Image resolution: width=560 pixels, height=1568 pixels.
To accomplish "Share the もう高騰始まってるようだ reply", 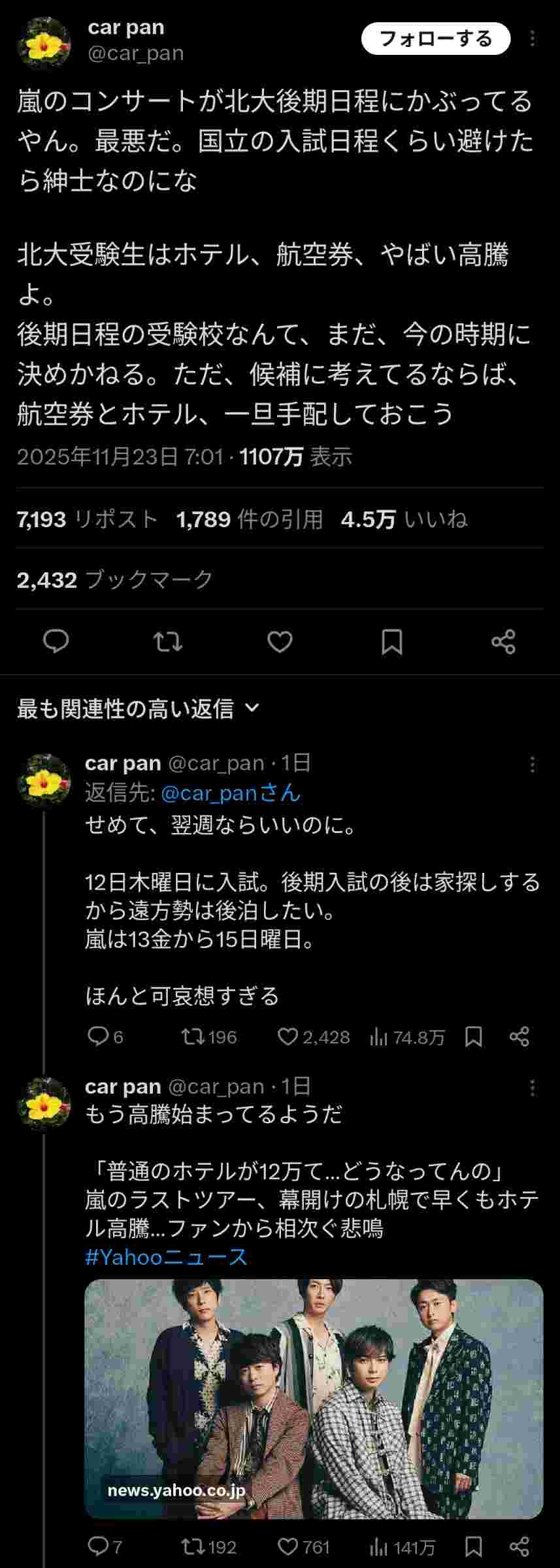I will 519,1546.
